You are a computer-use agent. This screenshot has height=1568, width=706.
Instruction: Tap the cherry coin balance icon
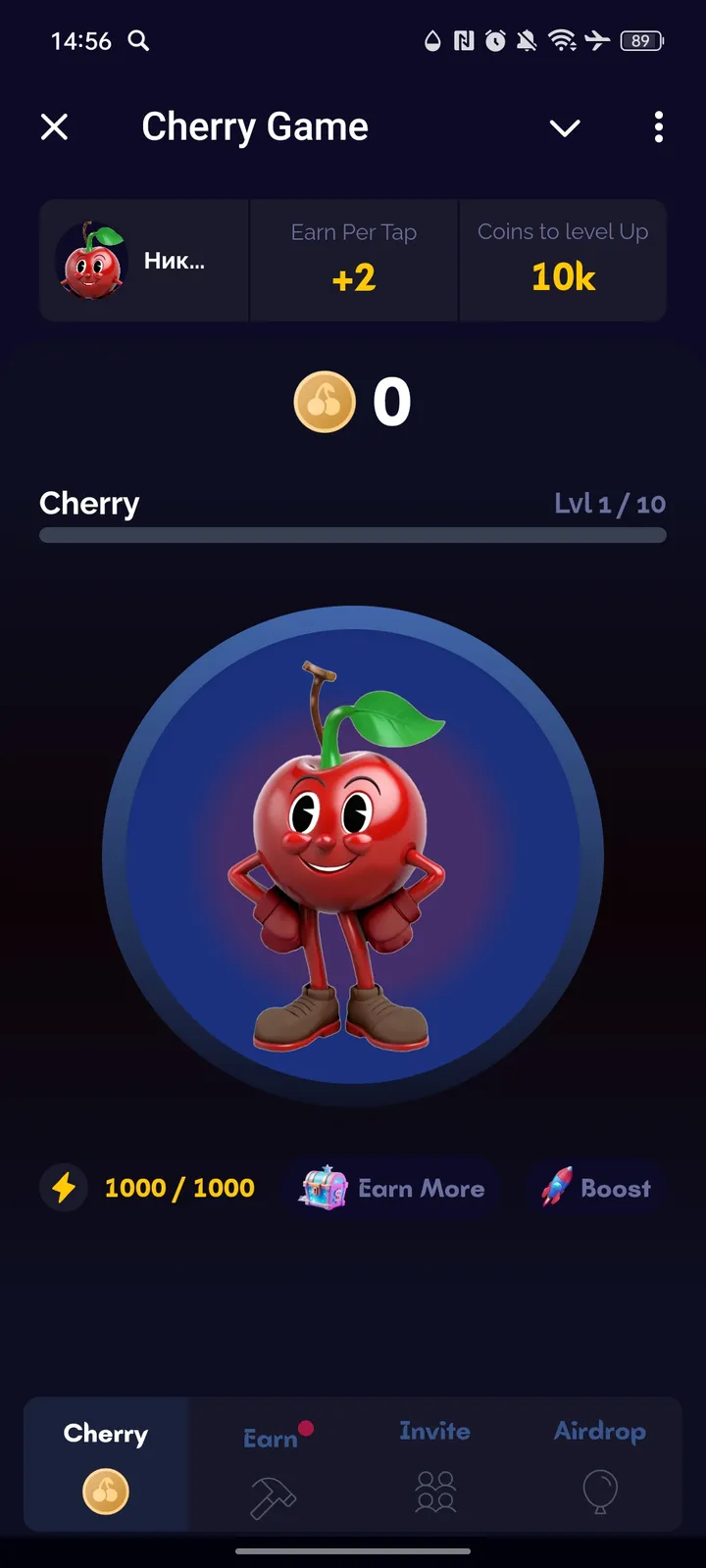pyautogui.click(x=325, y=401)
